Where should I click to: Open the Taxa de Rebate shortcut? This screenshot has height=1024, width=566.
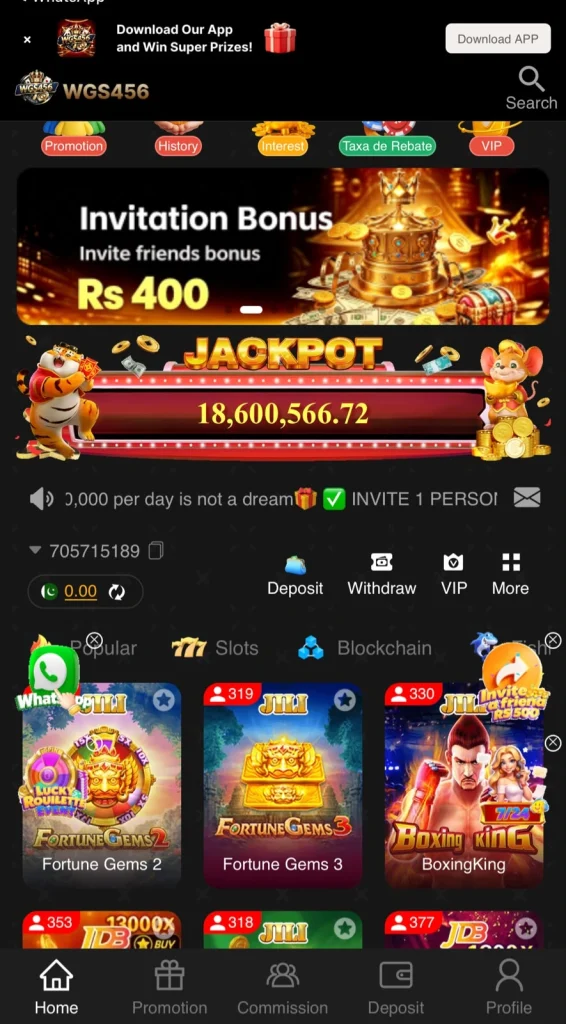387,146
